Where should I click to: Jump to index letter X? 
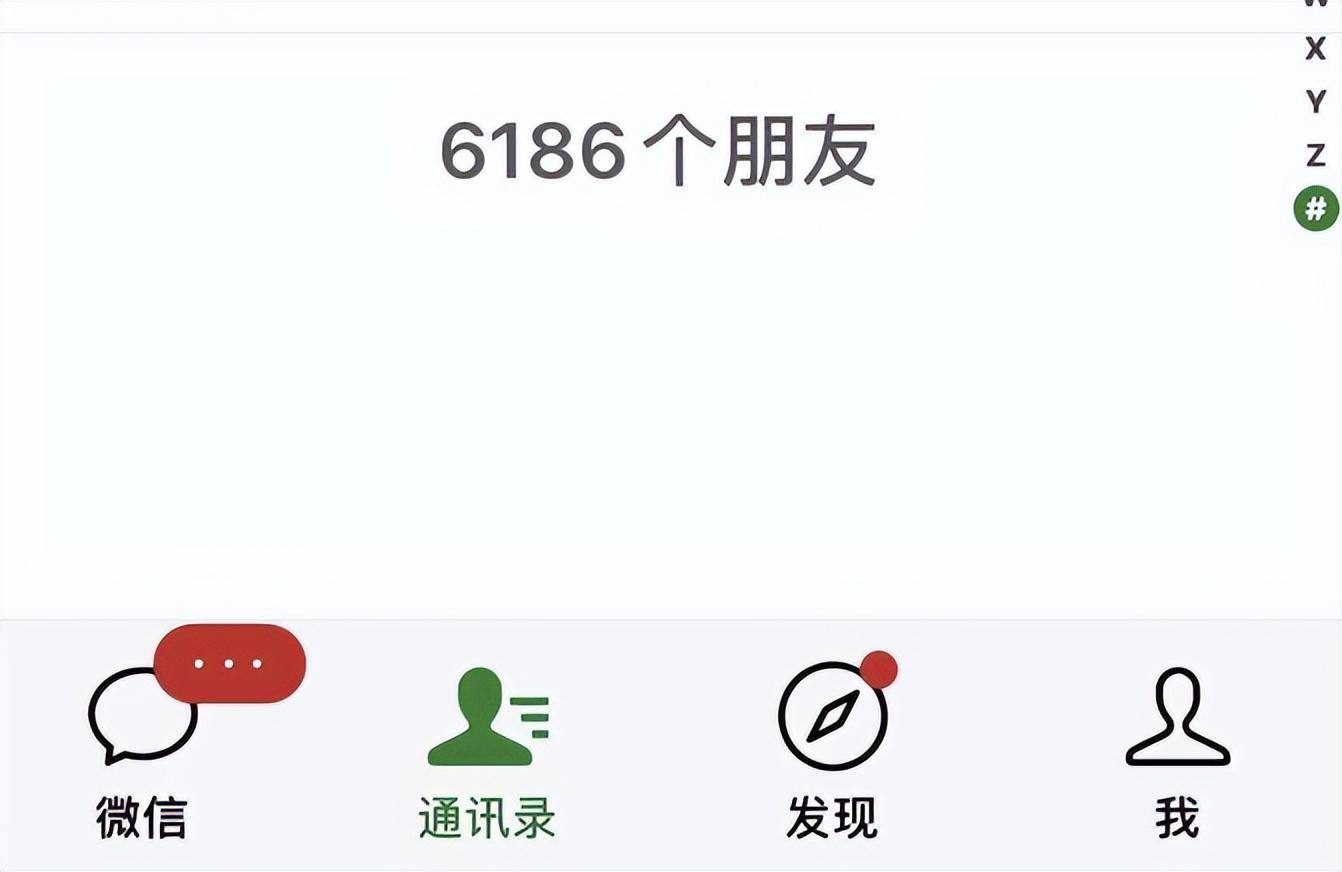1315,47
